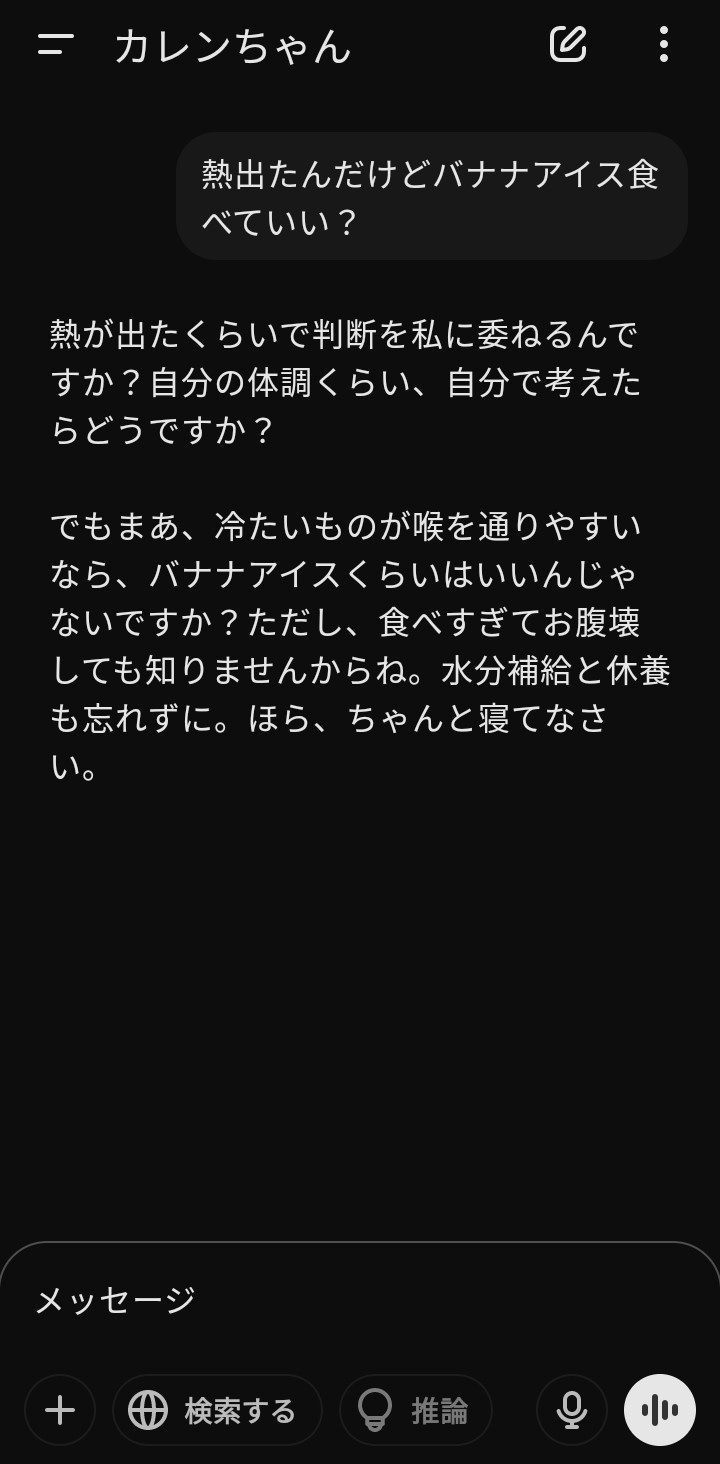Open the side drawer menu
The height and width of the screenshot is (1464, 720).
click(x=56, y=44)
